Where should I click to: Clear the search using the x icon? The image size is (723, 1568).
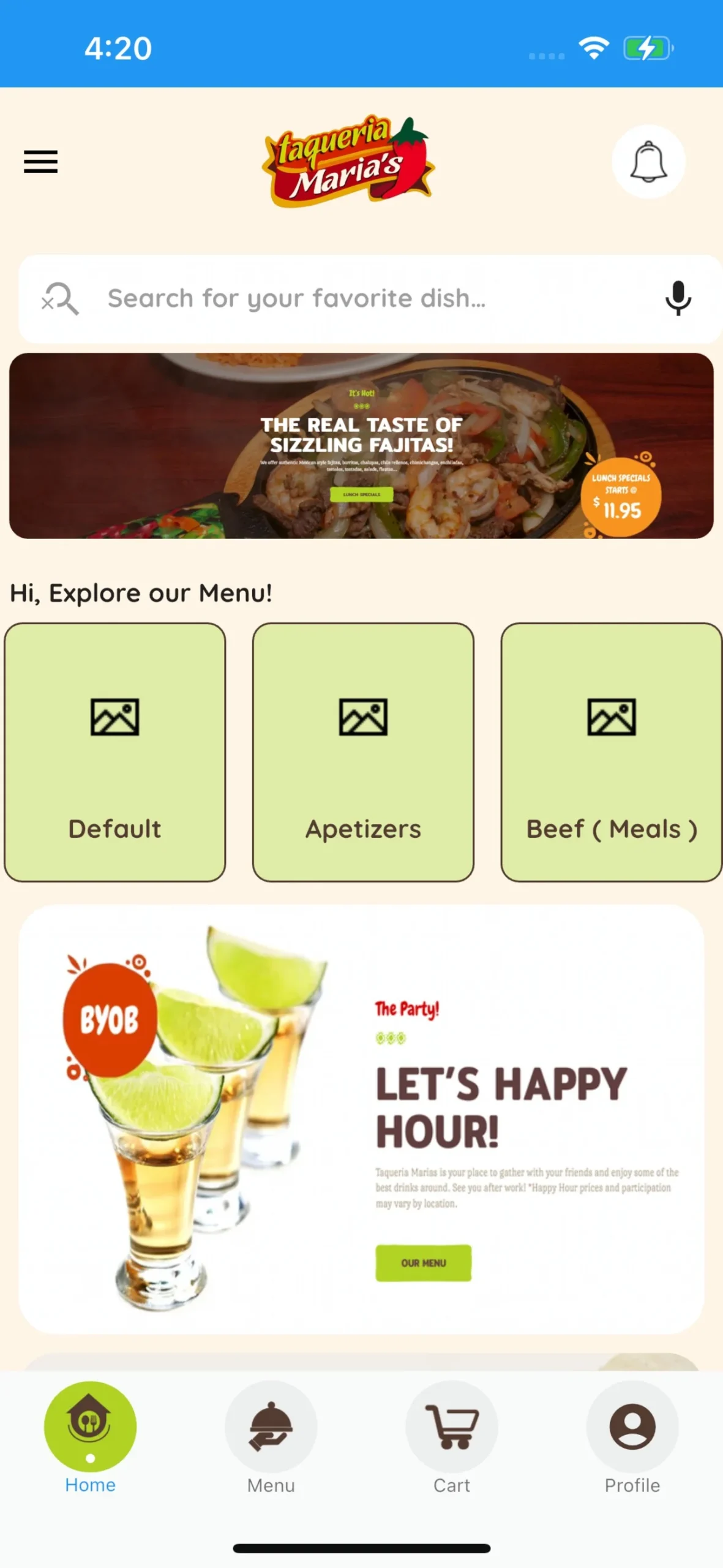(x=61, y=299)
